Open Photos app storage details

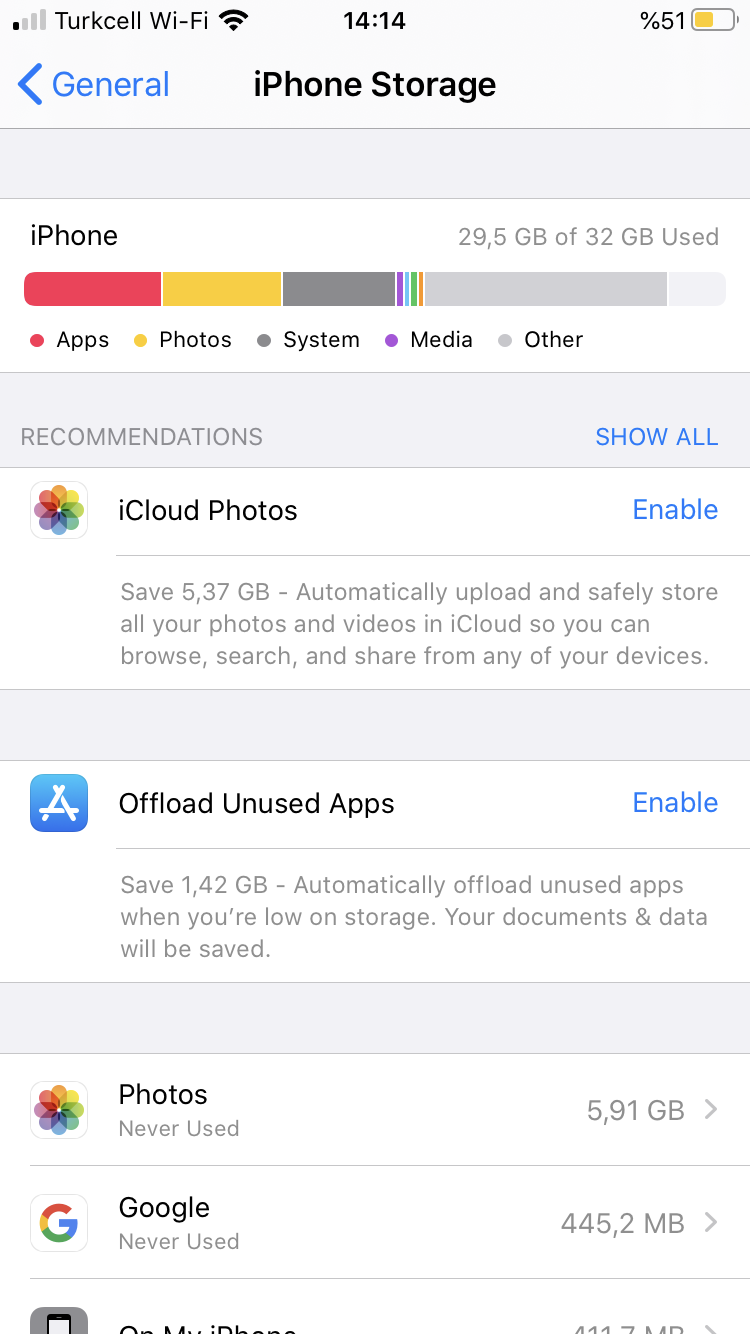pos(375,1110)
